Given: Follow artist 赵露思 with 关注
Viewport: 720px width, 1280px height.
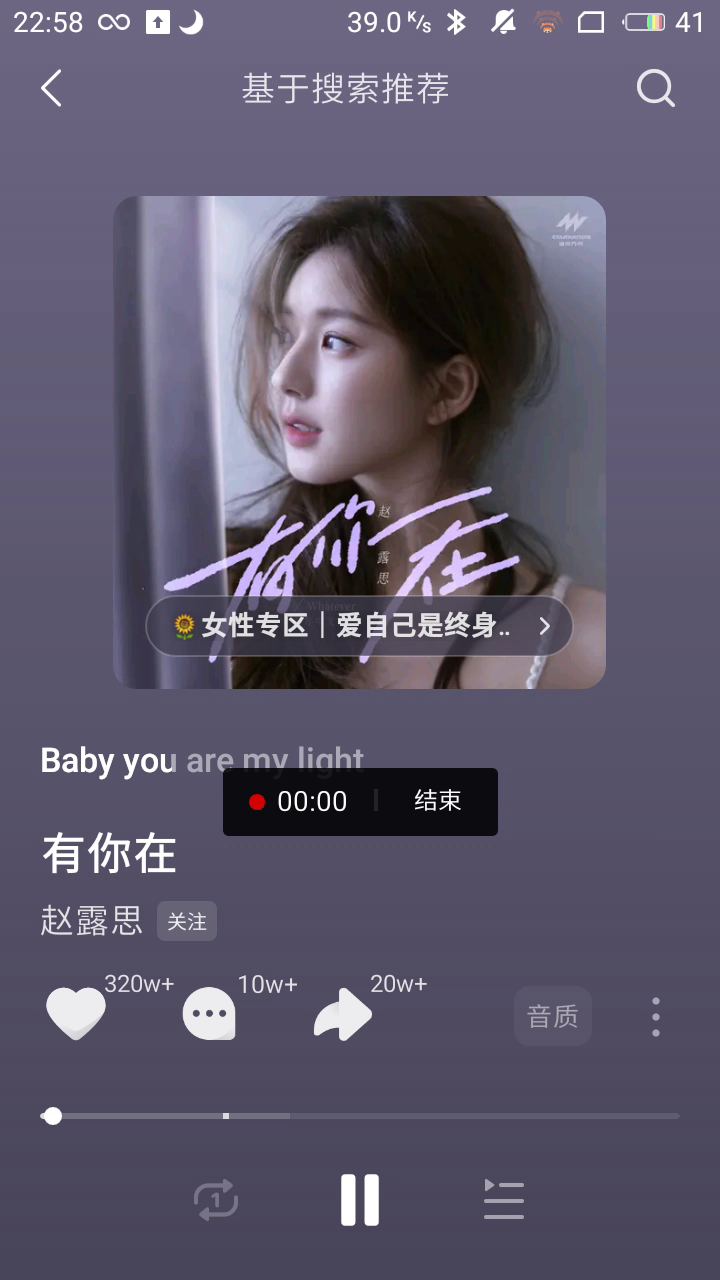Looking at the screenshot, I should coord(187,921).
